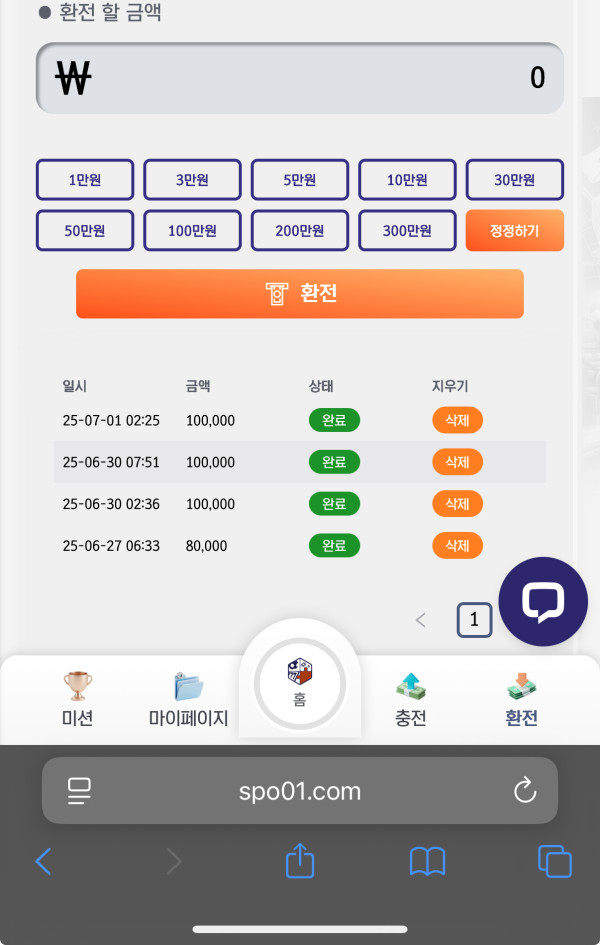Image resolution: width=600 pixels, height=945 pixels.
Task: Pick the 100만원 amount option
Action: 192,230
